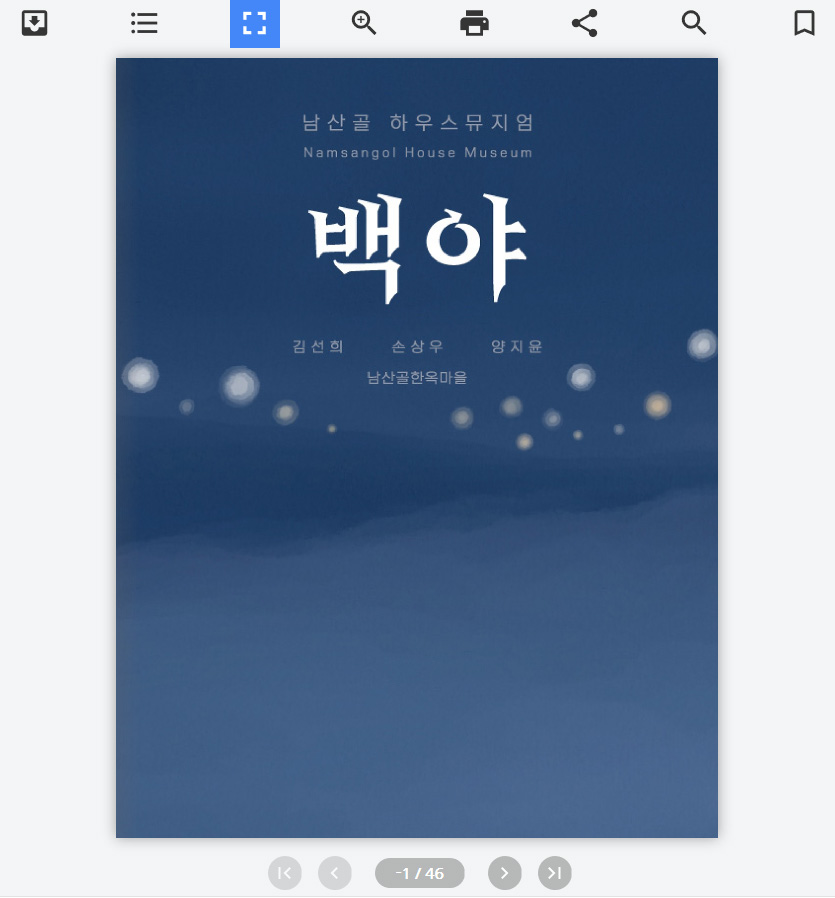Zoom in on the page
The image size is (835, 898).
click(x=364, y=23)
